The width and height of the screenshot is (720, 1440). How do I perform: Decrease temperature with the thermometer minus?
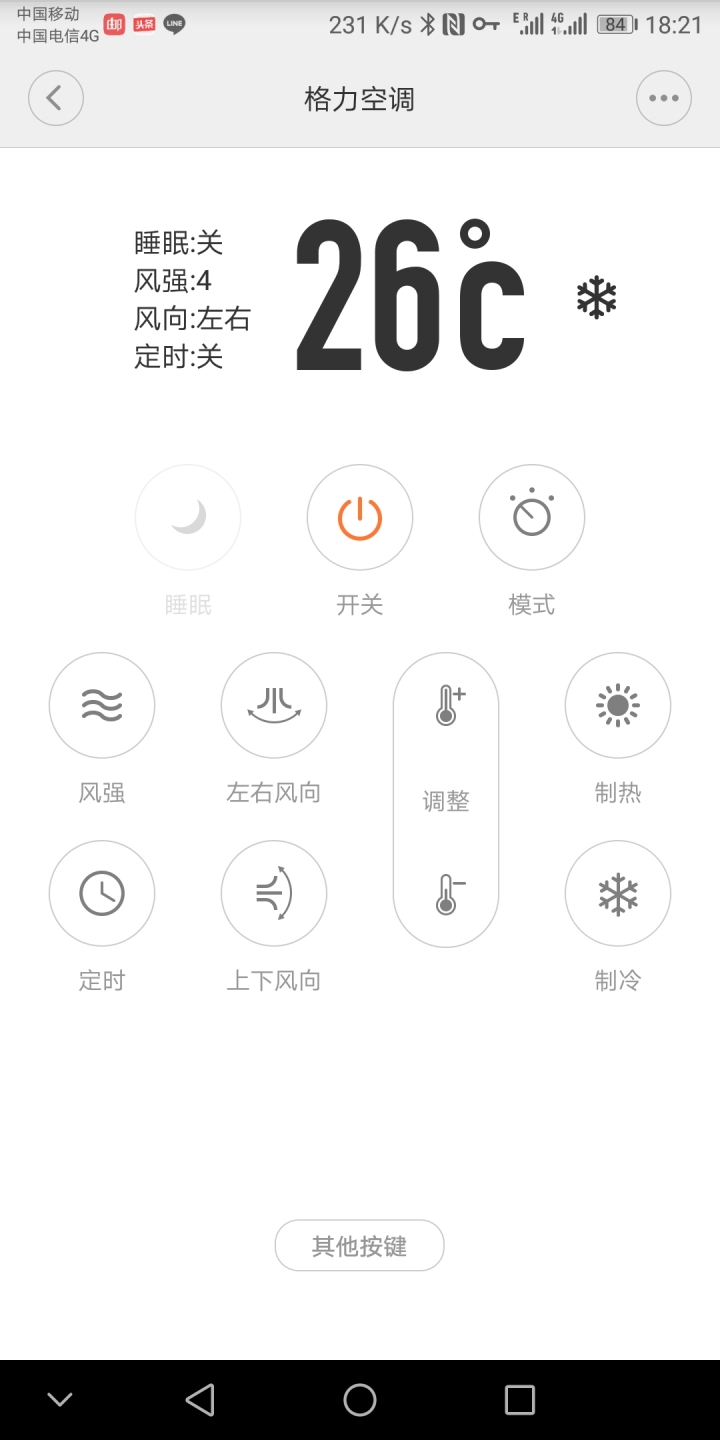coord(446,894)
